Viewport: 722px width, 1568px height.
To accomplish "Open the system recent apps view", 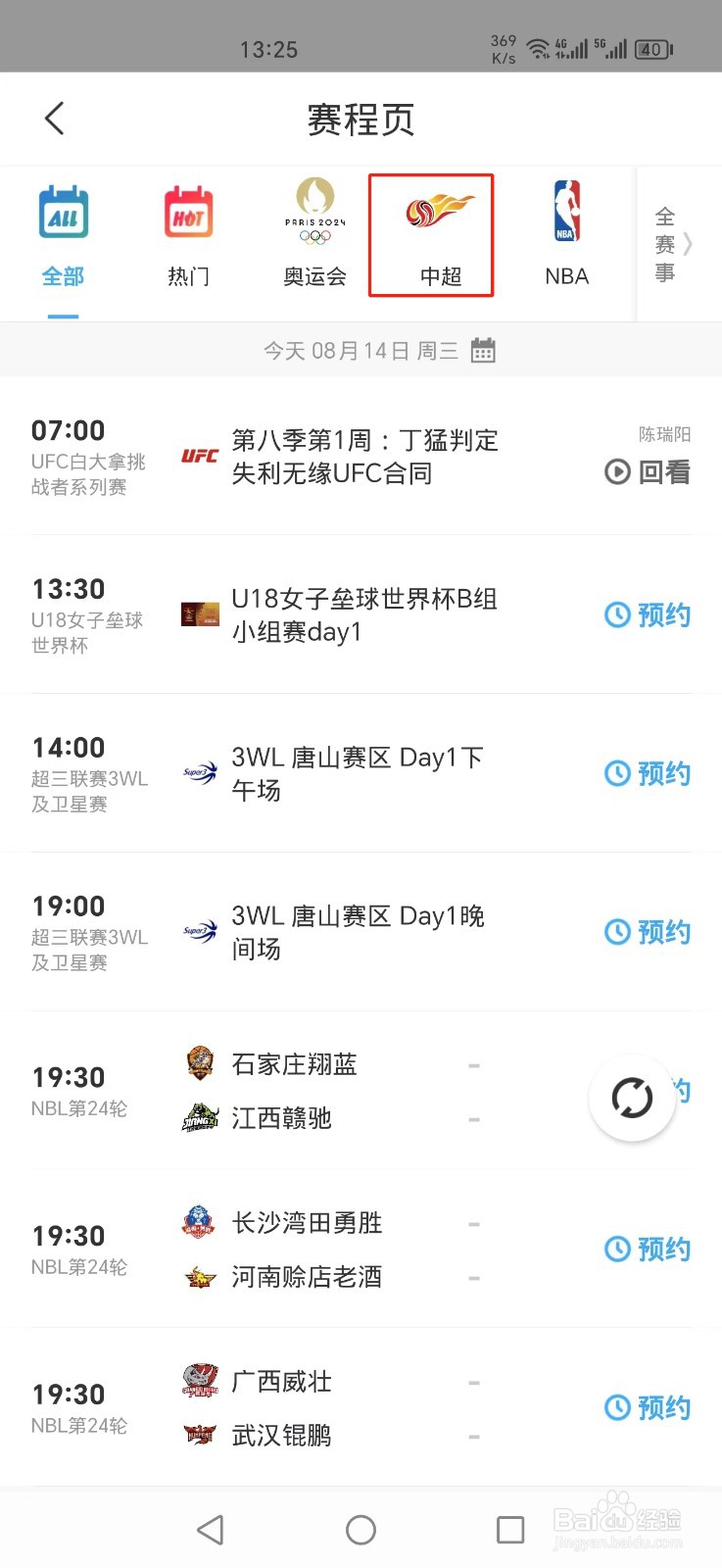I will point(510,1530).
